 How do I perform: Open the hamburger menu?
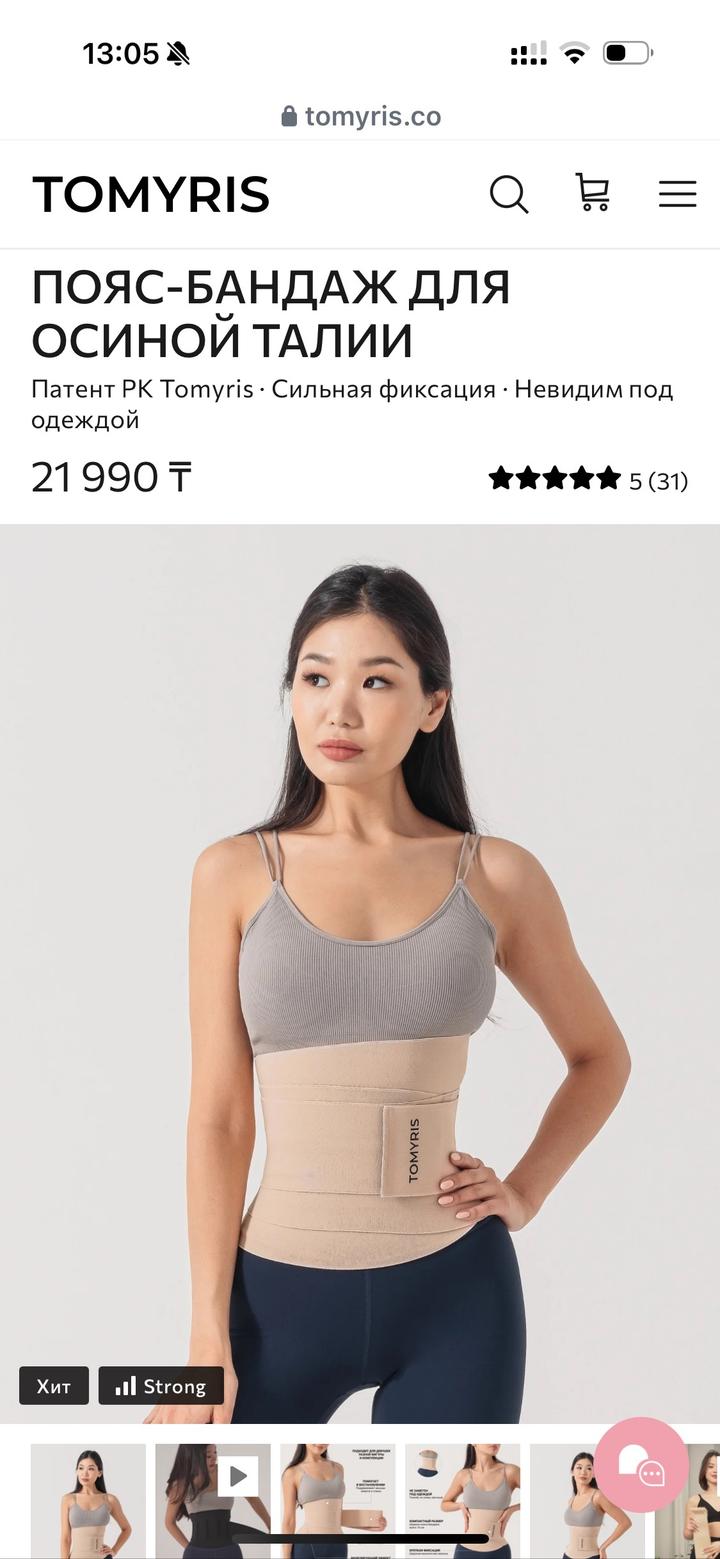click(677, 194)
